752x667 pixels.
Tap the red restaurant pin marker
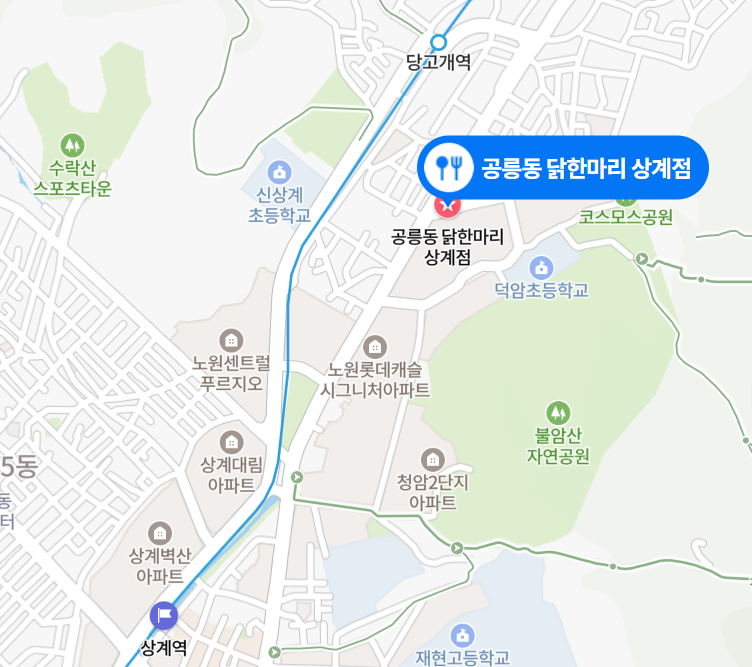pyautogui.click(x=447, y=207)
